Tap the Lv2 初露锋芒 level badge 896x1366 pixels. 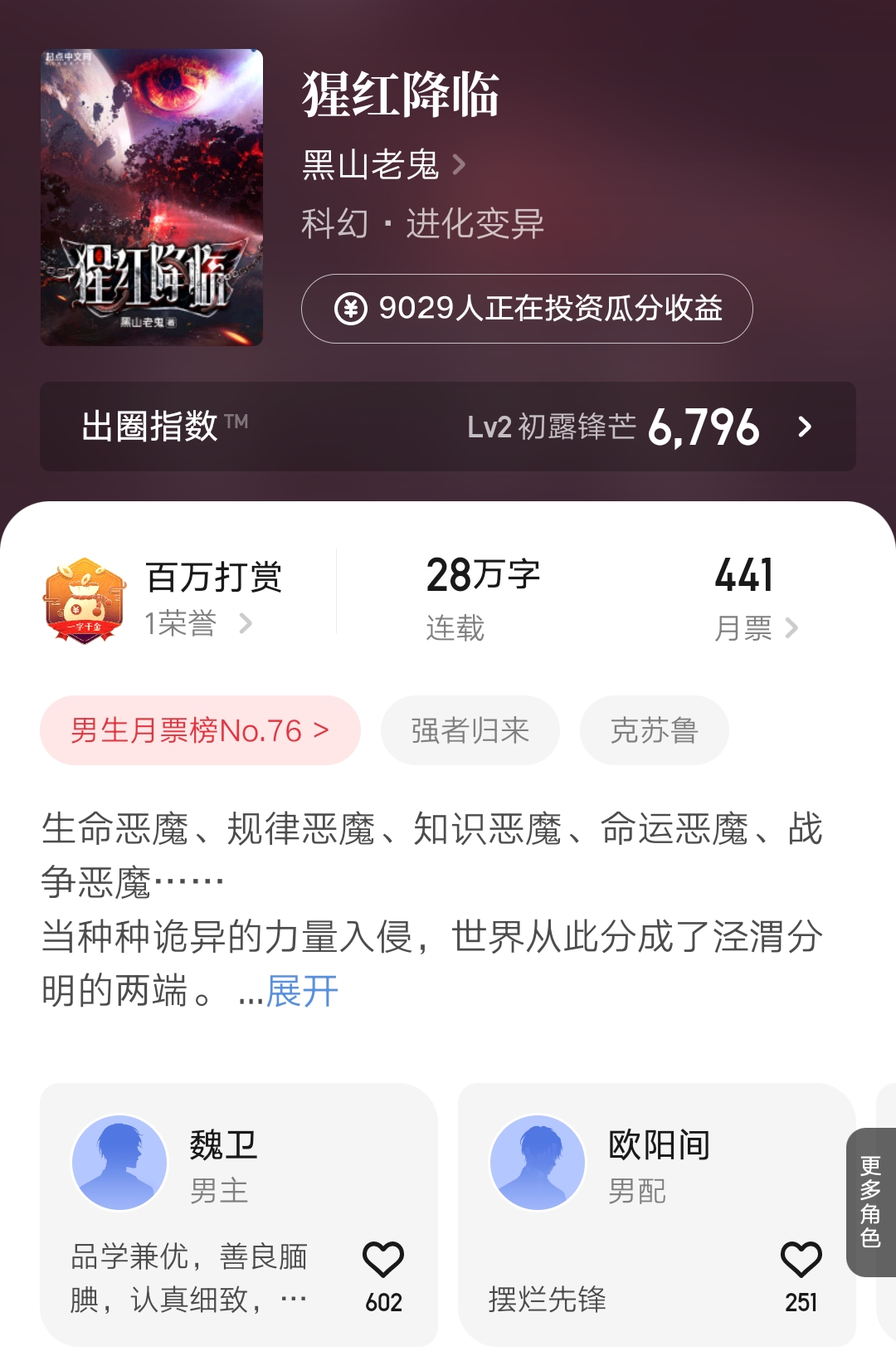(x=554, y=428)
